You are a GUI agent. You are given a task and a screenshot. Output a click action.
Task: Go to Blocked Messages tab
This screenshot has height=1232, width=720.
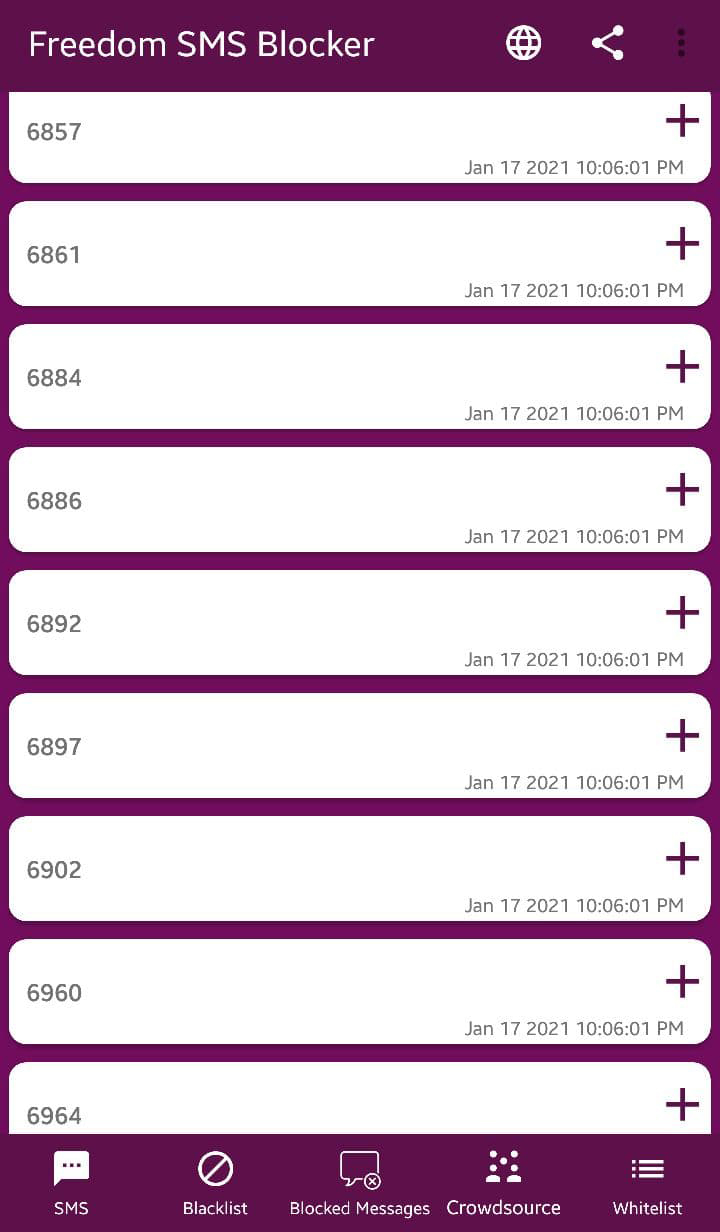359,1183
